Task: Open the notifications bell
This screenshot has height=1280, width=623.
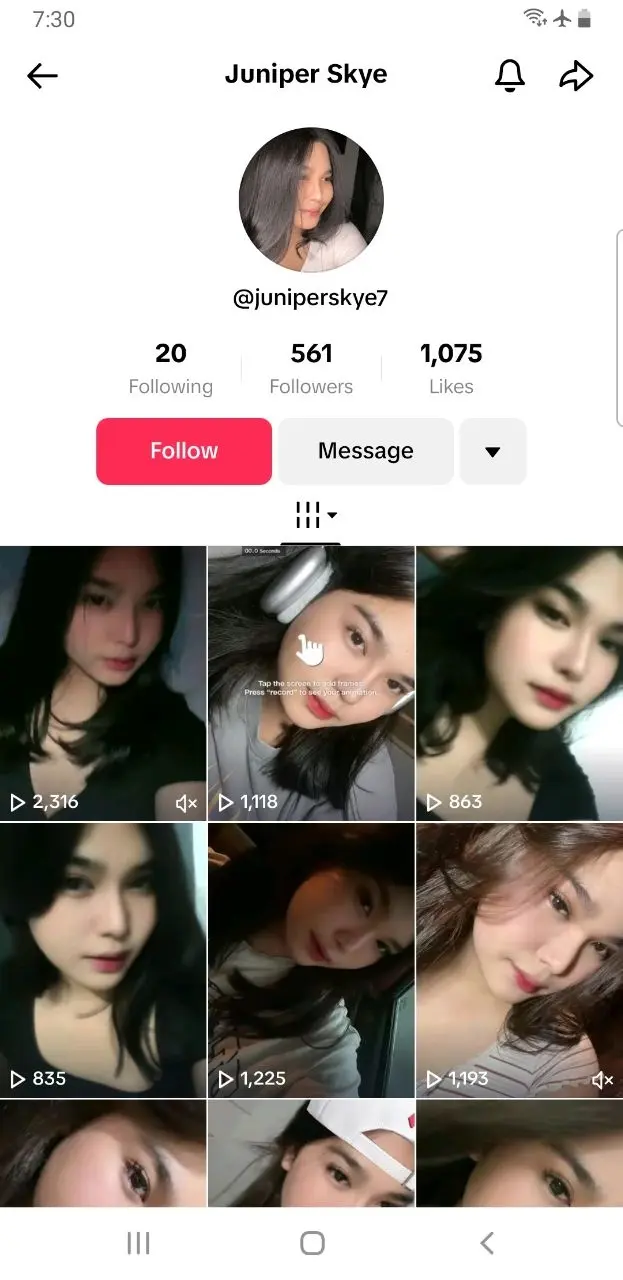Action: click(x=510, y=75)
